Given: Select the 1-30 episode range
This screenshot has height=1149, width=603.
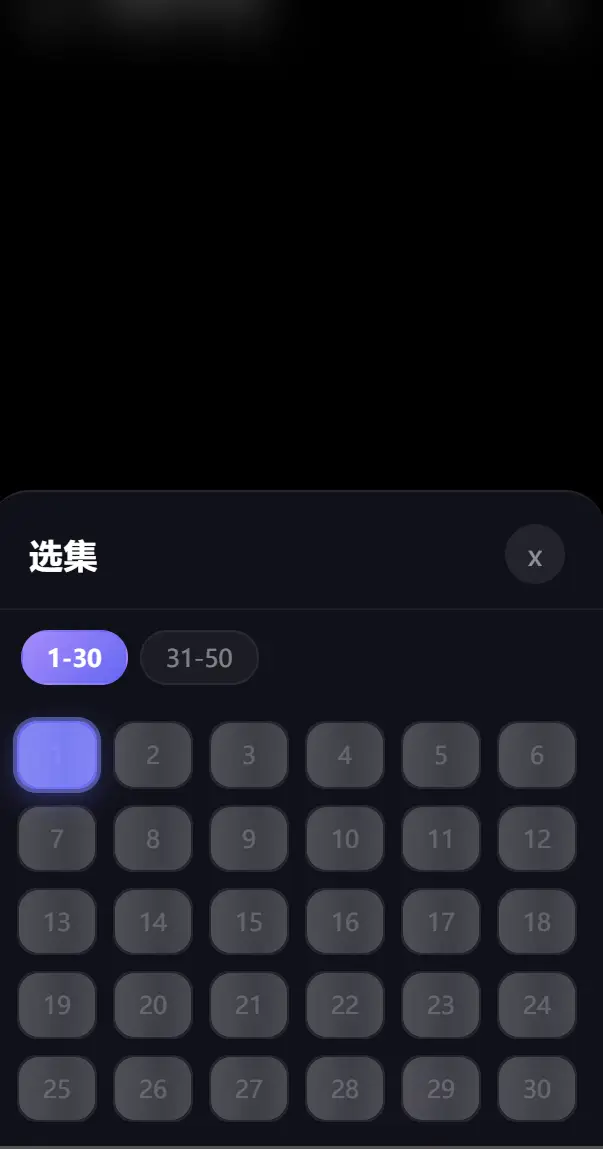Looking at the screenshot, I should tap(75, 657).
